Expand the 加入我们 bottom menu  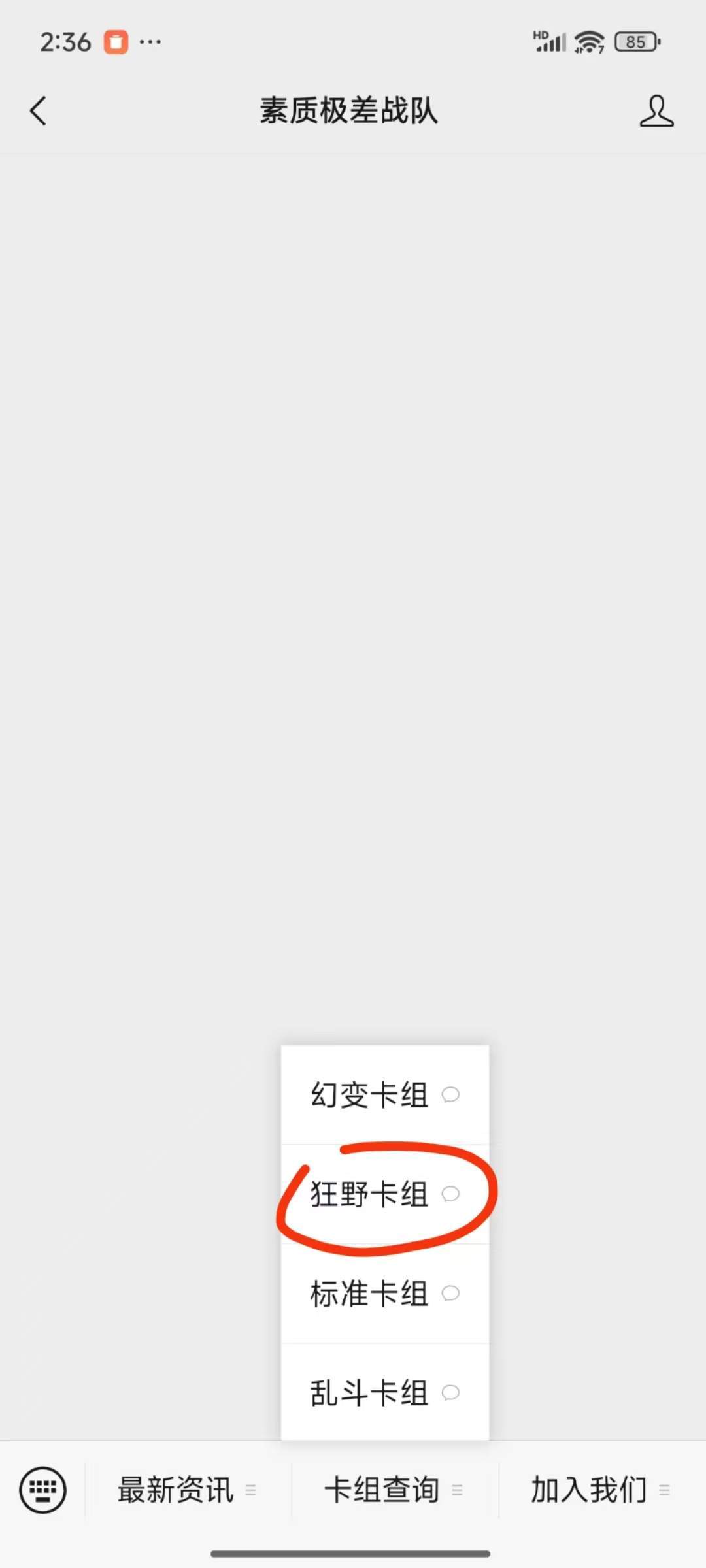600,1490
